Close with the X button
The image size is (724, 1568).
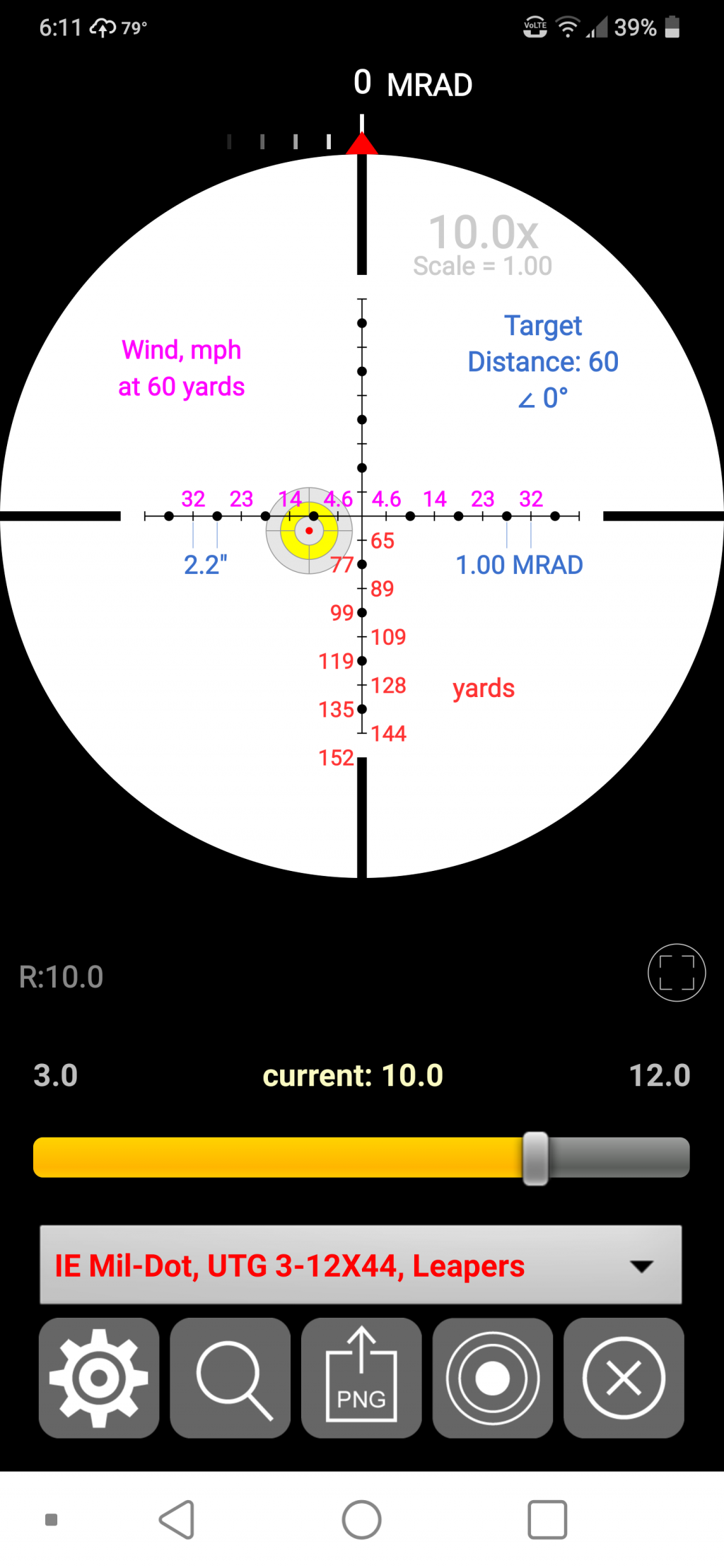pos(624,1378)
